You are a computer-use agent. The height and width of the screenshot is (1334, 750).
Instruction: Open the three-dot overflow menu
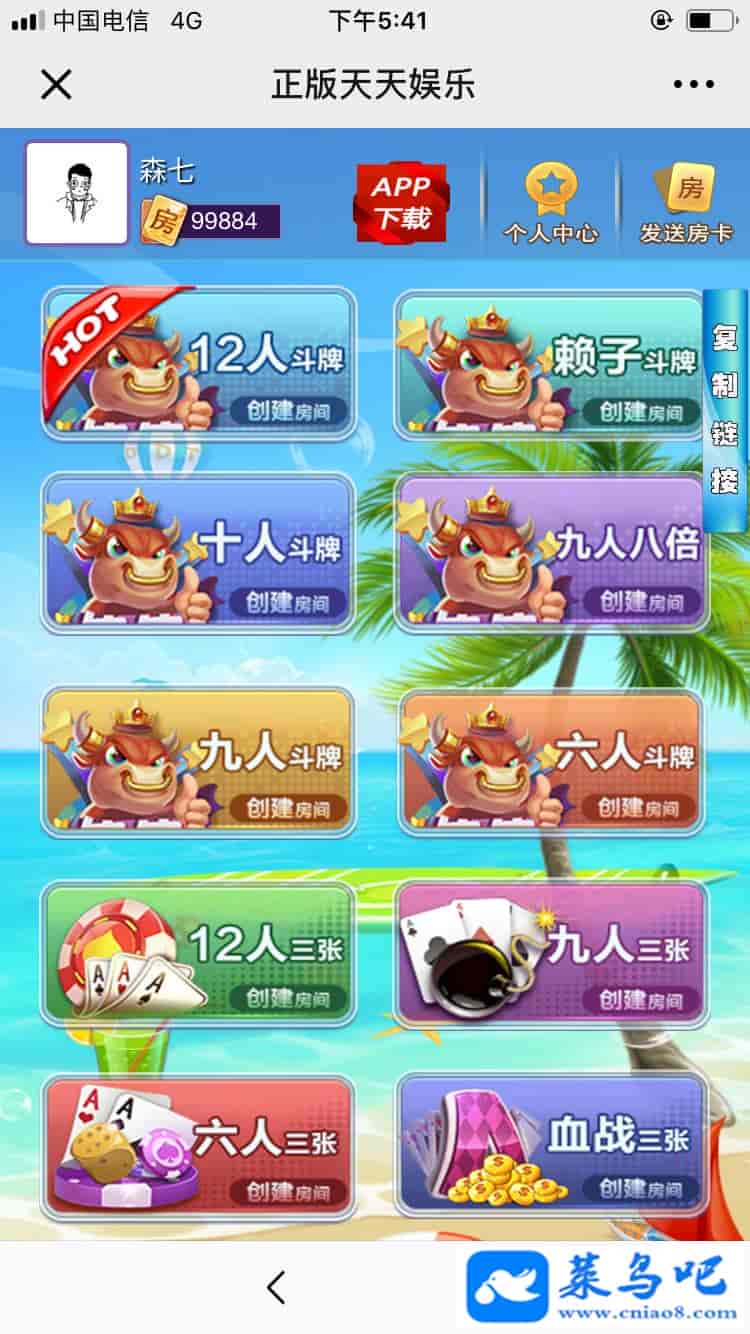point(693,84)
